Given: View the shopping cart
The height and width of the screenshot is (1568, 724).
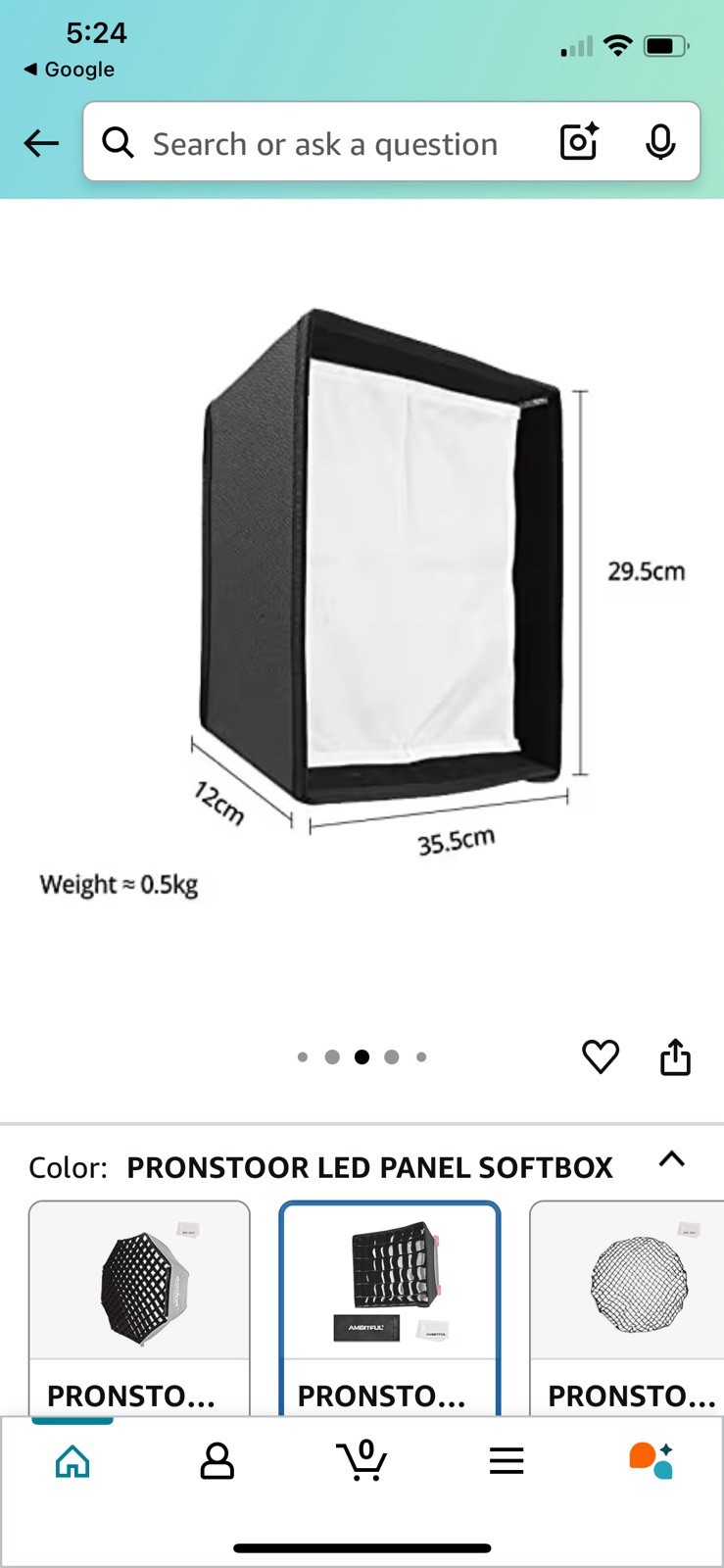Looking at the screenshot, I should click(x=362, y=1461).
